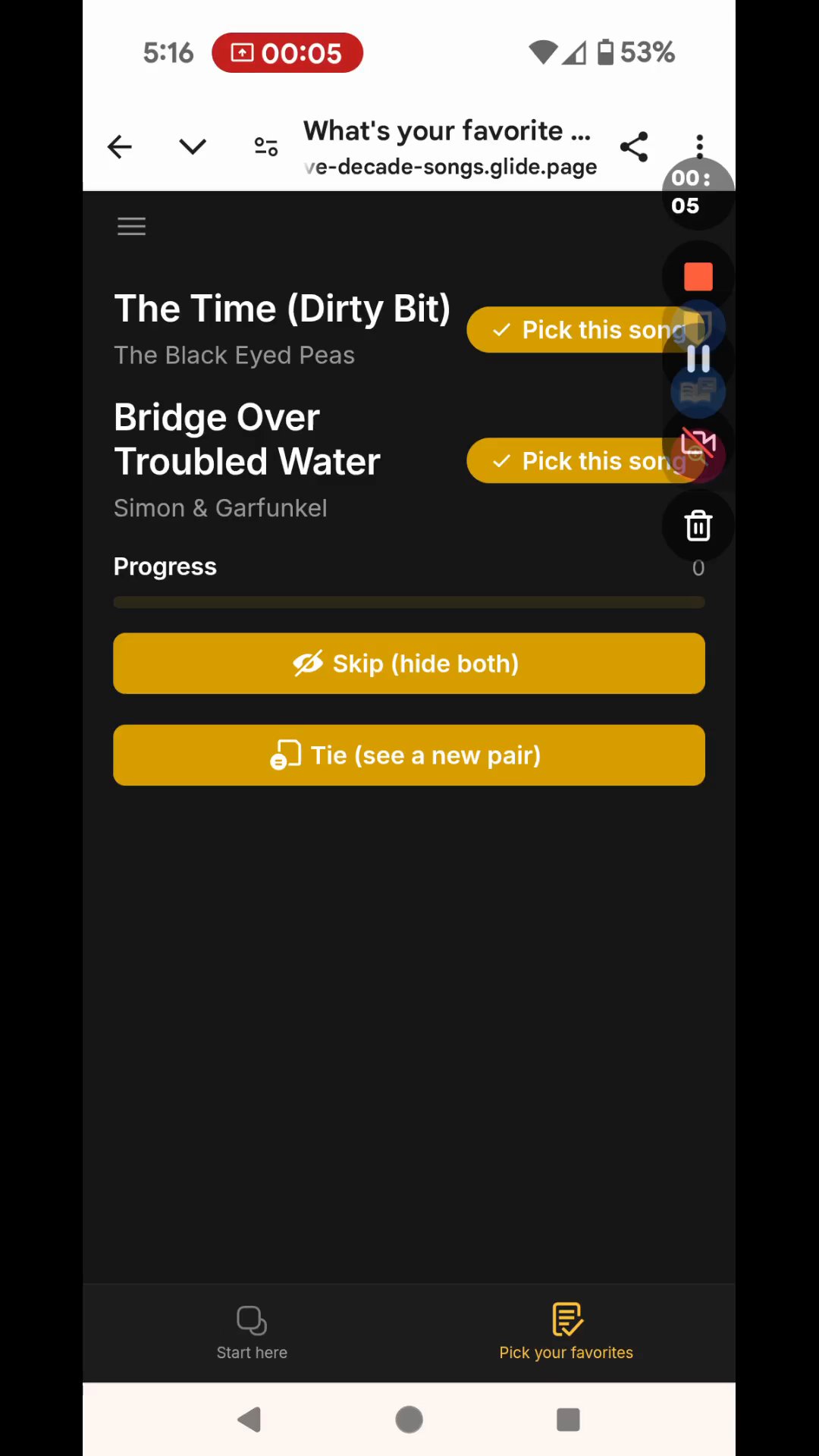Pause the screen recording
Screen dimensions: 819x1456
(698, 359)
